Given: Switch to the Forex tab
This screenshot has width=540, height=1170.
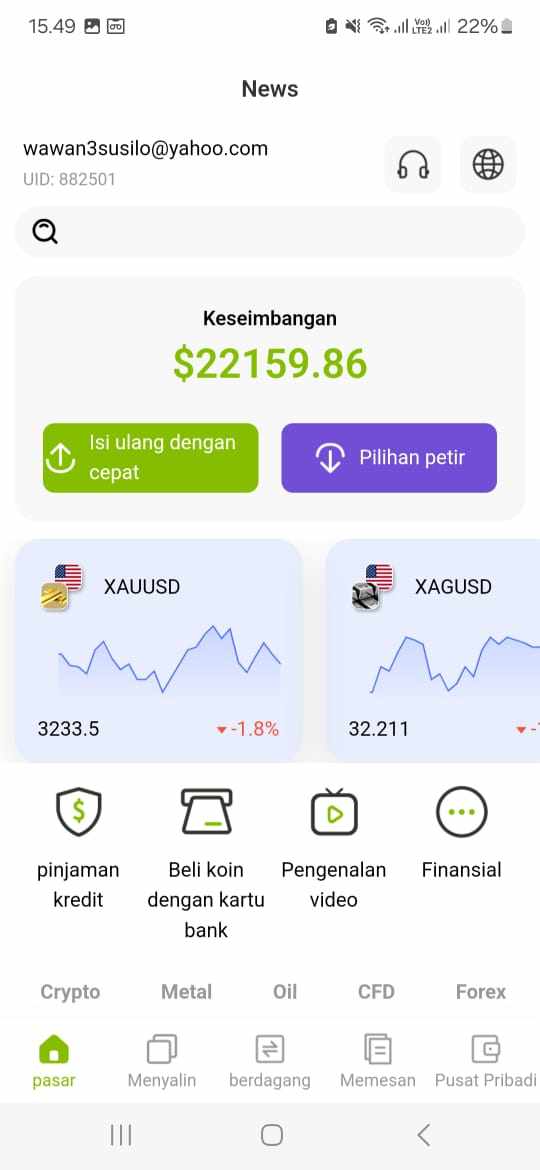Looking at the screenshot, I should point(481,992).
